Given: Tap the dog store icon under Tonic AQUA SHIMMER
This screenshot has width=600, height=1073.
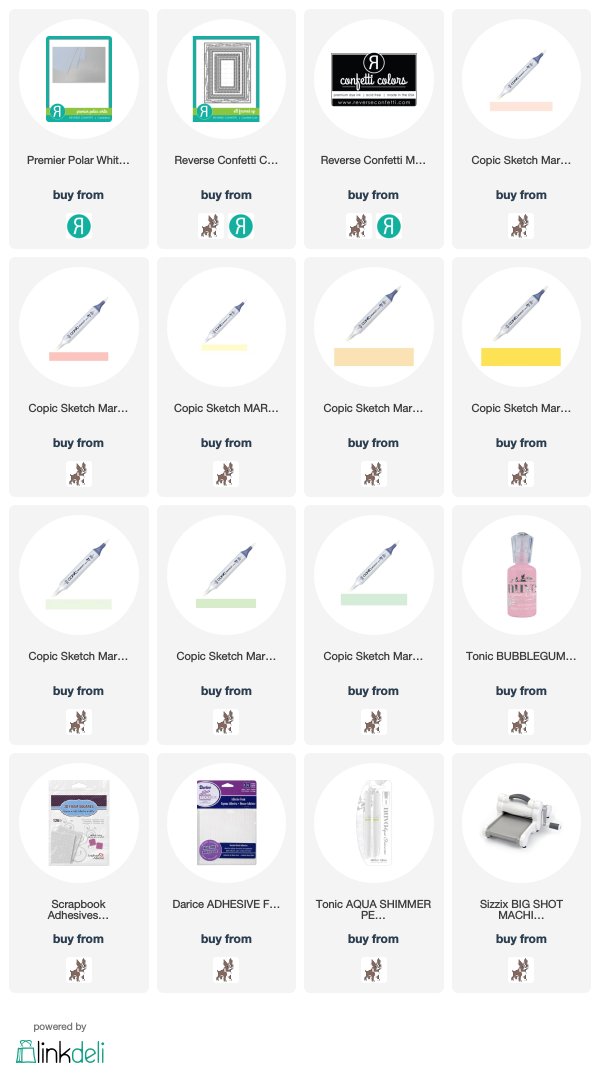Looking at the screenshot, I should tap(374, 970).
